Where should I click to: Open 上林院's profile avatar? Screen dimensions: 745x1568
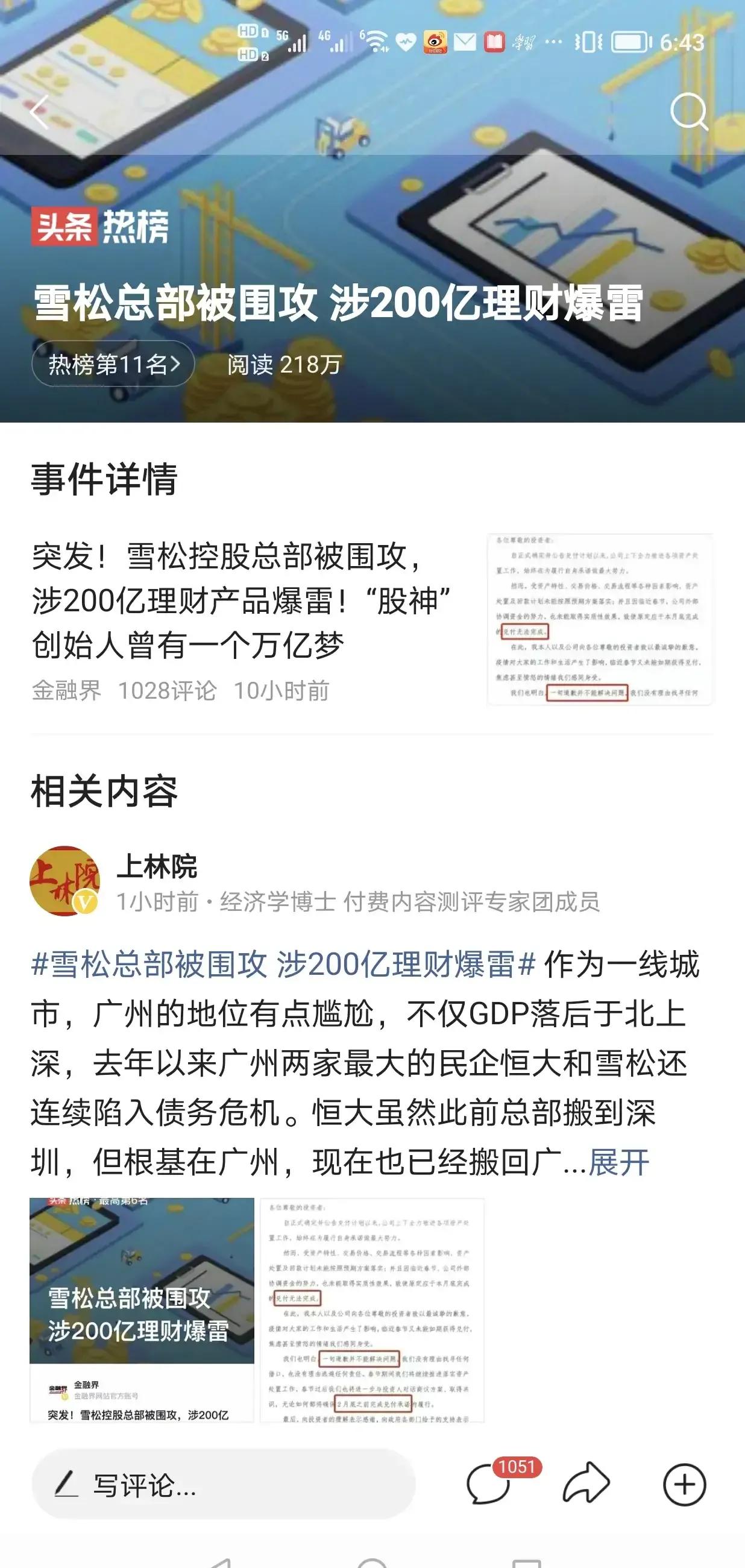point(64,881)
